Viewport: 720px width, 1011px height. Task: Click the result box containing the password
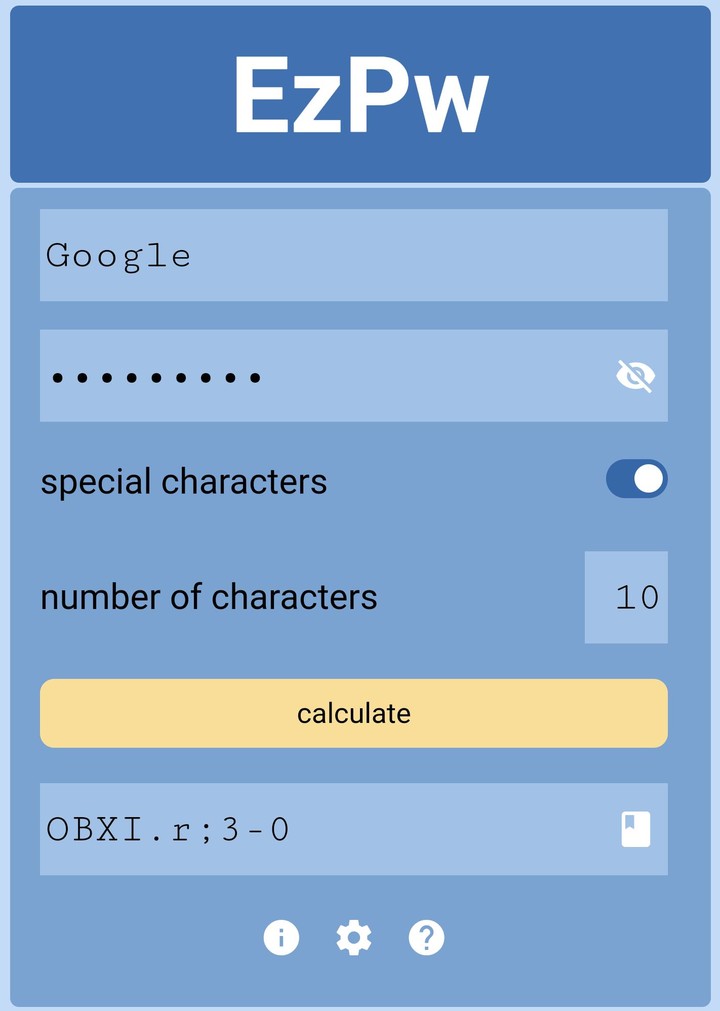click(x=300, y=828)
